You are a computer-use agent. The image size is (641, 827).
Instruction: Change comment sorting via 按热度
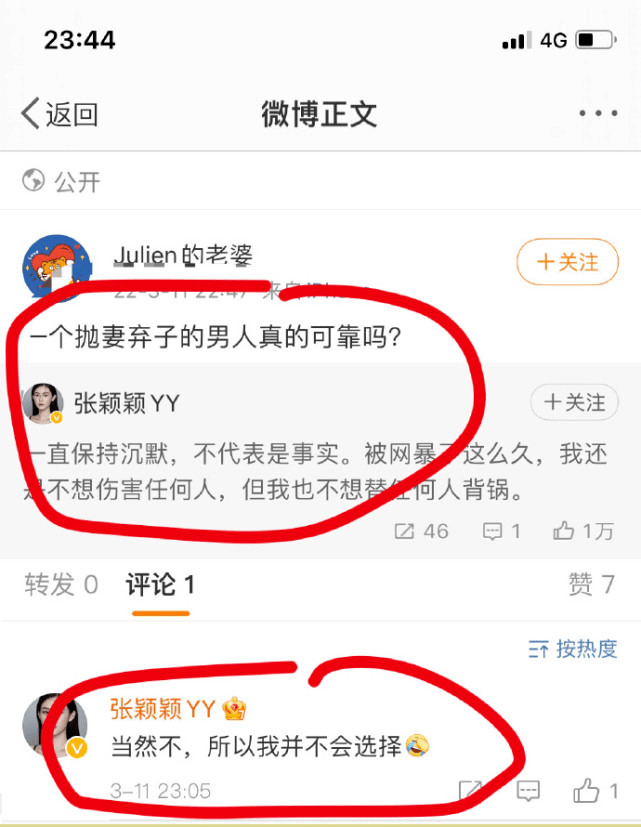point(572,648)
